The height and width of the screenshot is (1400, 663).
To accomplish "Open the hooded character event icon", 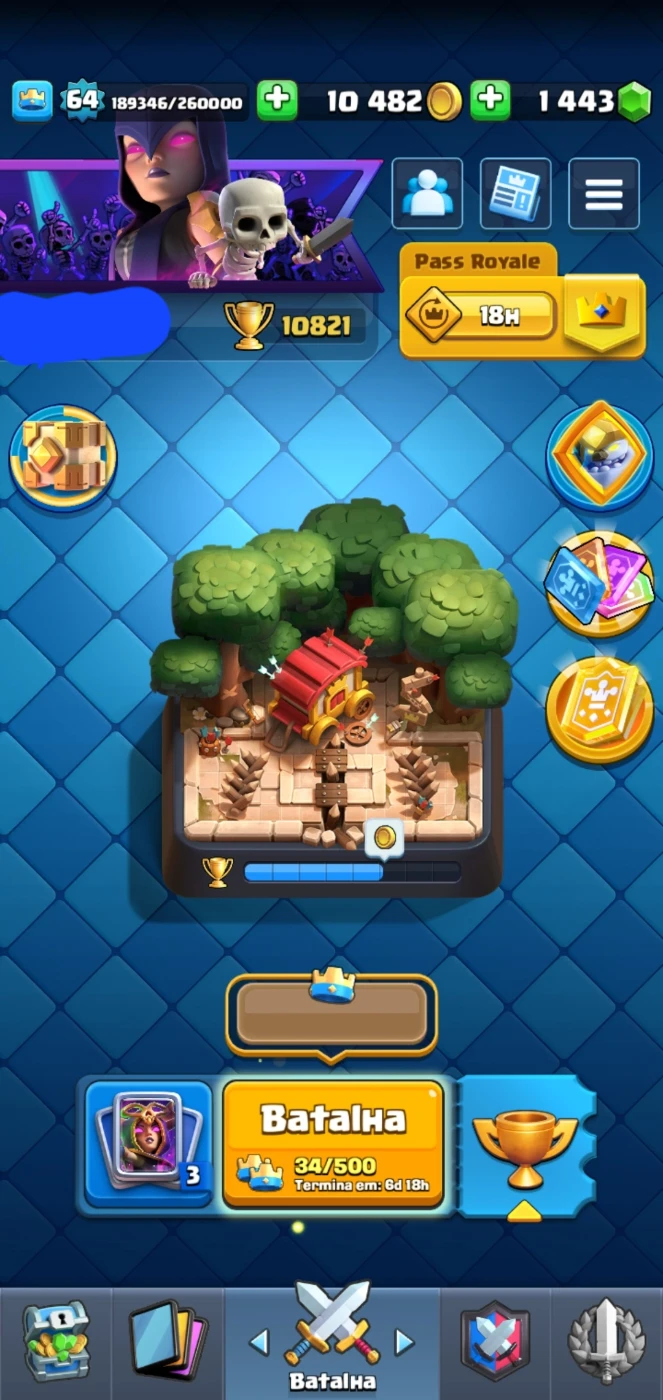I will click(x=599, y=456).
